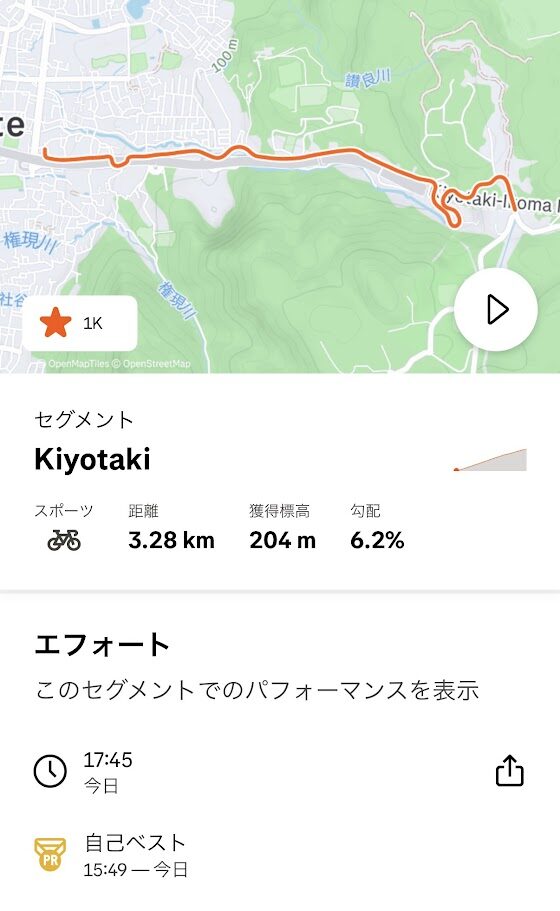This screenshot has height=911, width=560.
Task: Share today's 17:45 effort
Action: (509, 771)
